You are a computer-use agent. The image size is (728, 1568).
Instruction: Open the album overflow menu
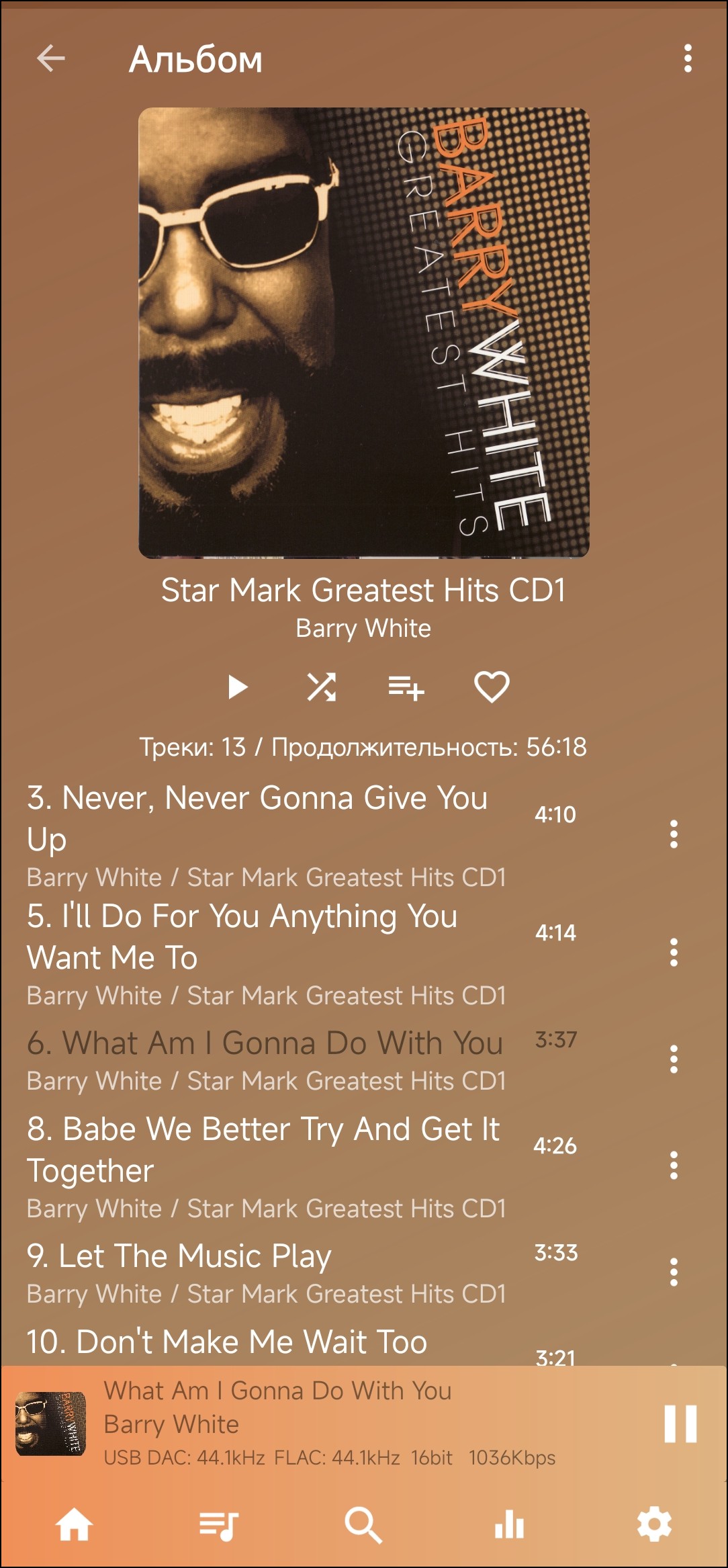pyautogui.click(x=687, y=58)
